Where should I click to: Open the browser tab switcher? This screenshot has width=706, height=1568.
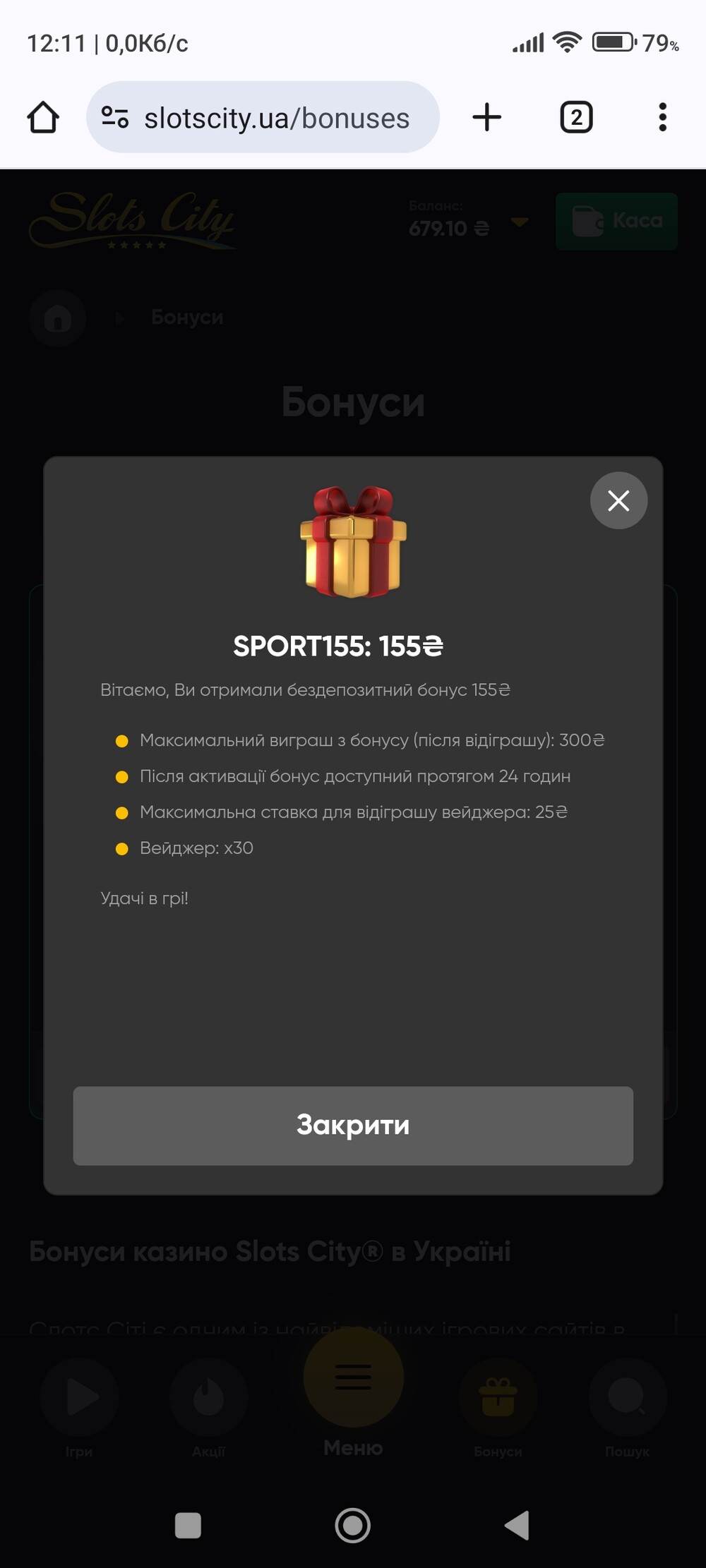(576, 117)
